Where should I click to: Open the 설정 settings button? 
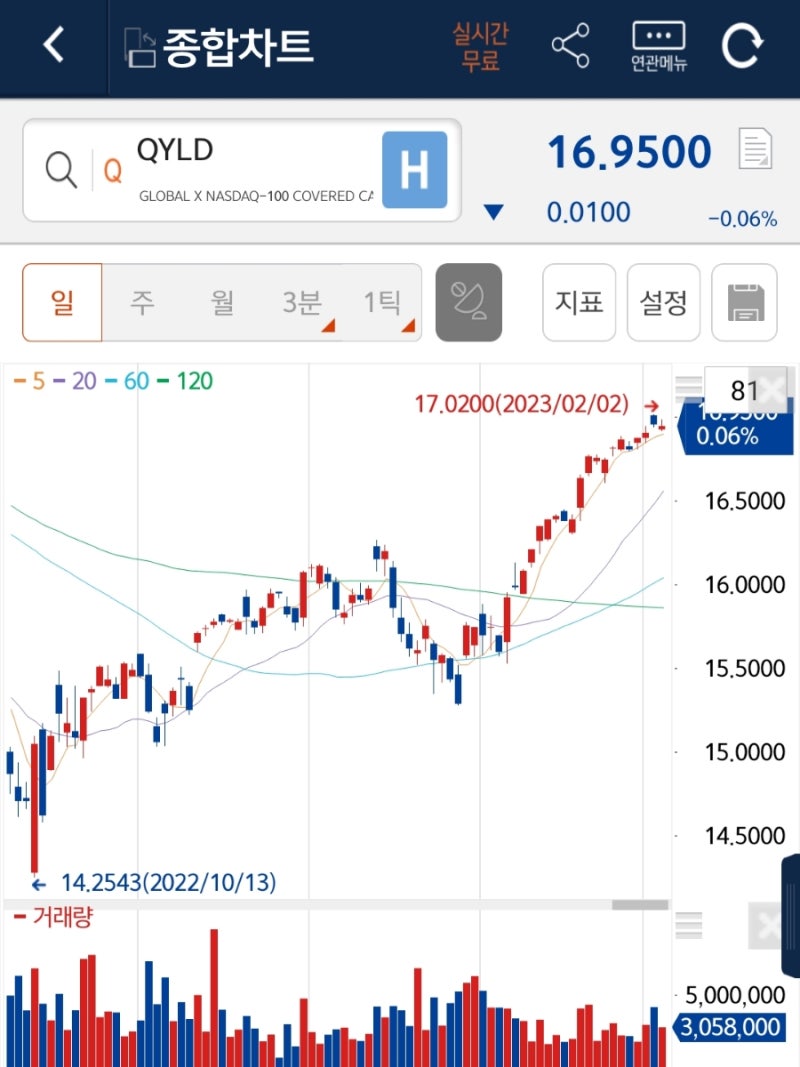click(x=663, y=302)
